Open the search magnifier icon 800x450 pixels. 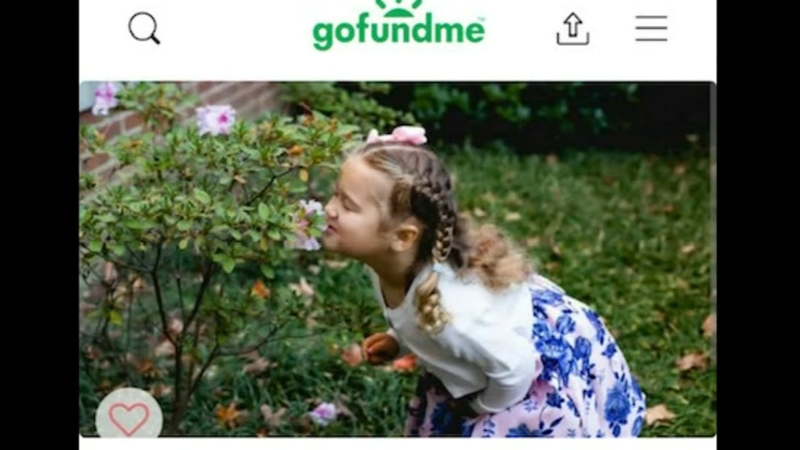pyautogui.click(x=144, y=28)
